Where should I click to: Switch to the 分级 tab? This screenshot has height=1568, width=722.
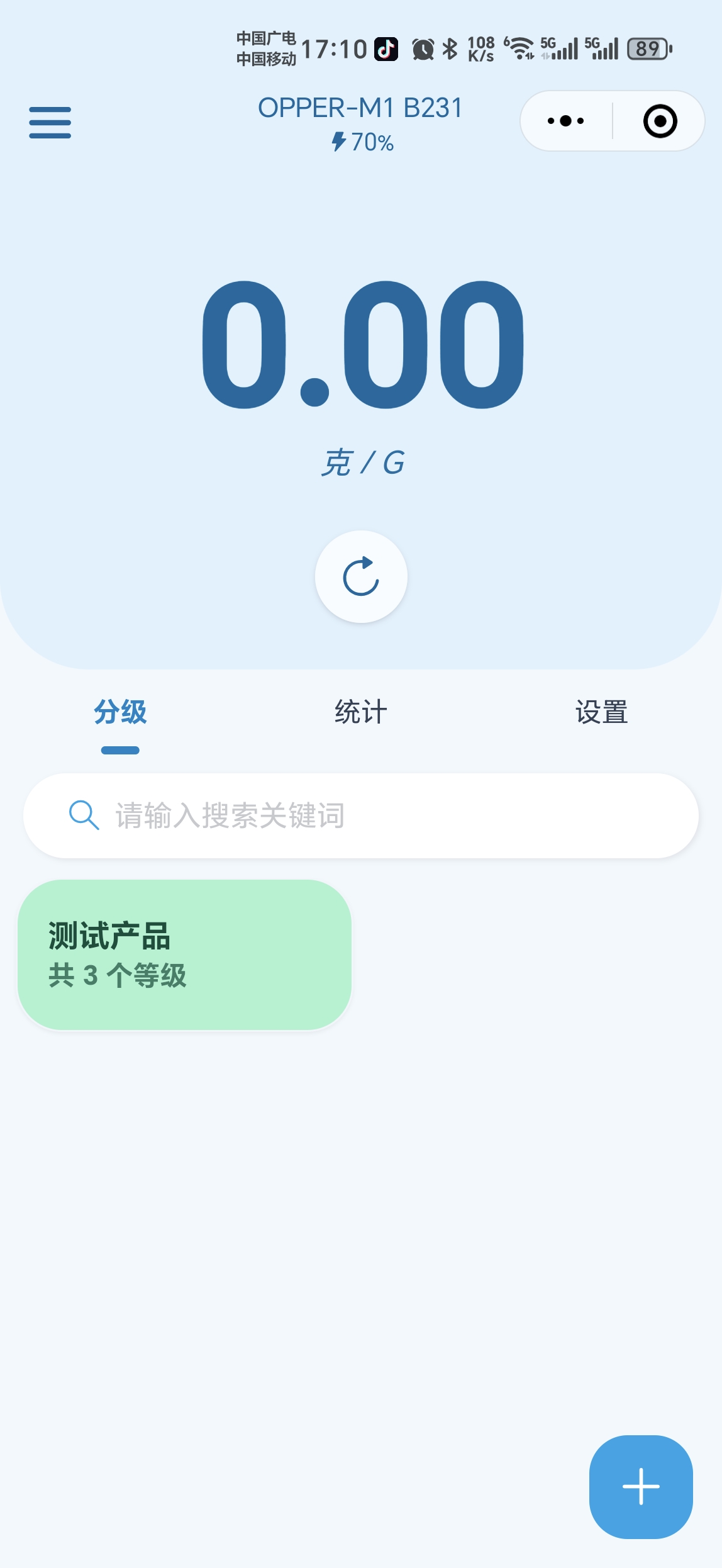[120, 712]
